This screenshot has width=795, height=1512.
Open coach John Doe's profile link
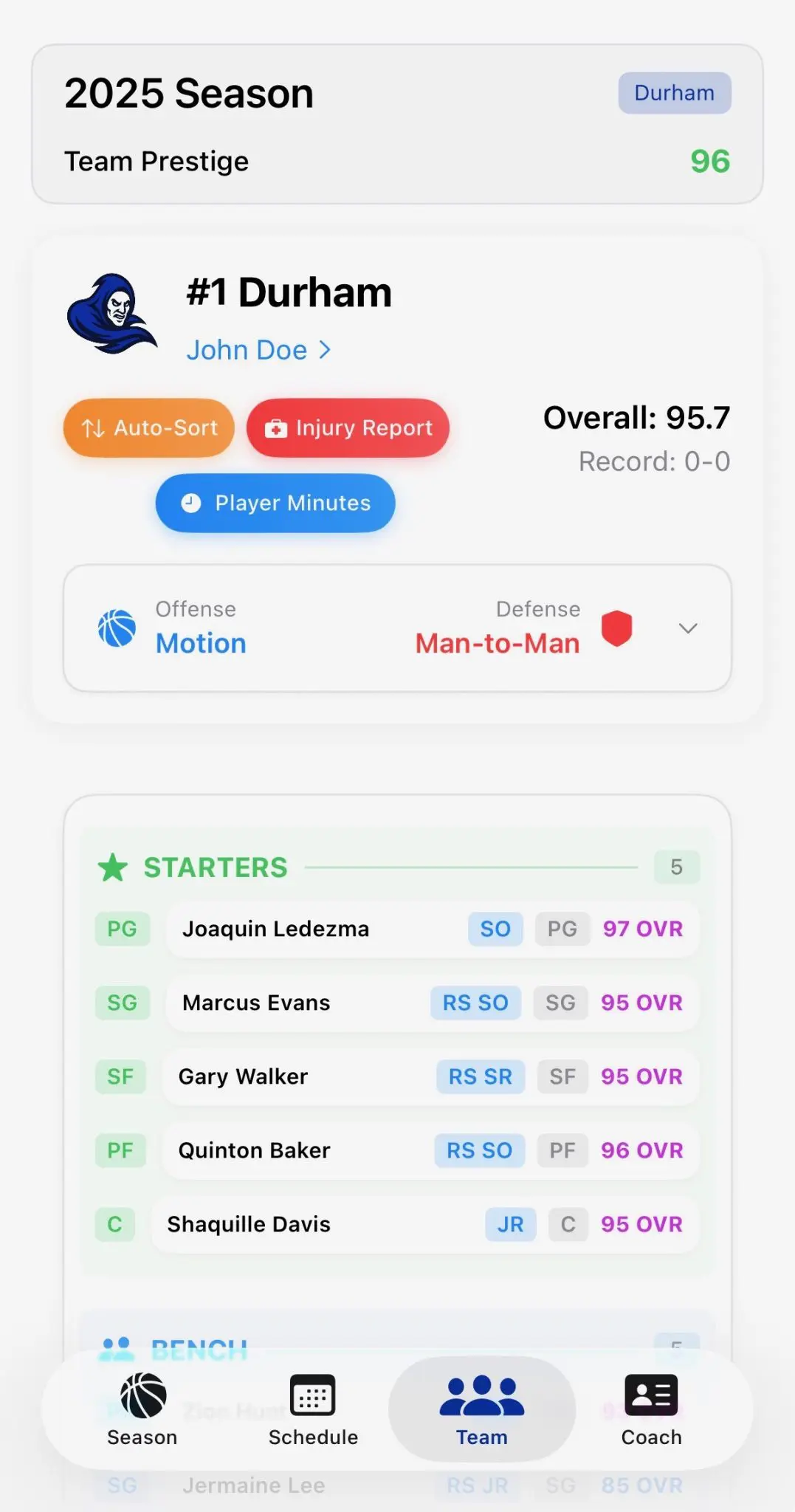pos(258,350)
